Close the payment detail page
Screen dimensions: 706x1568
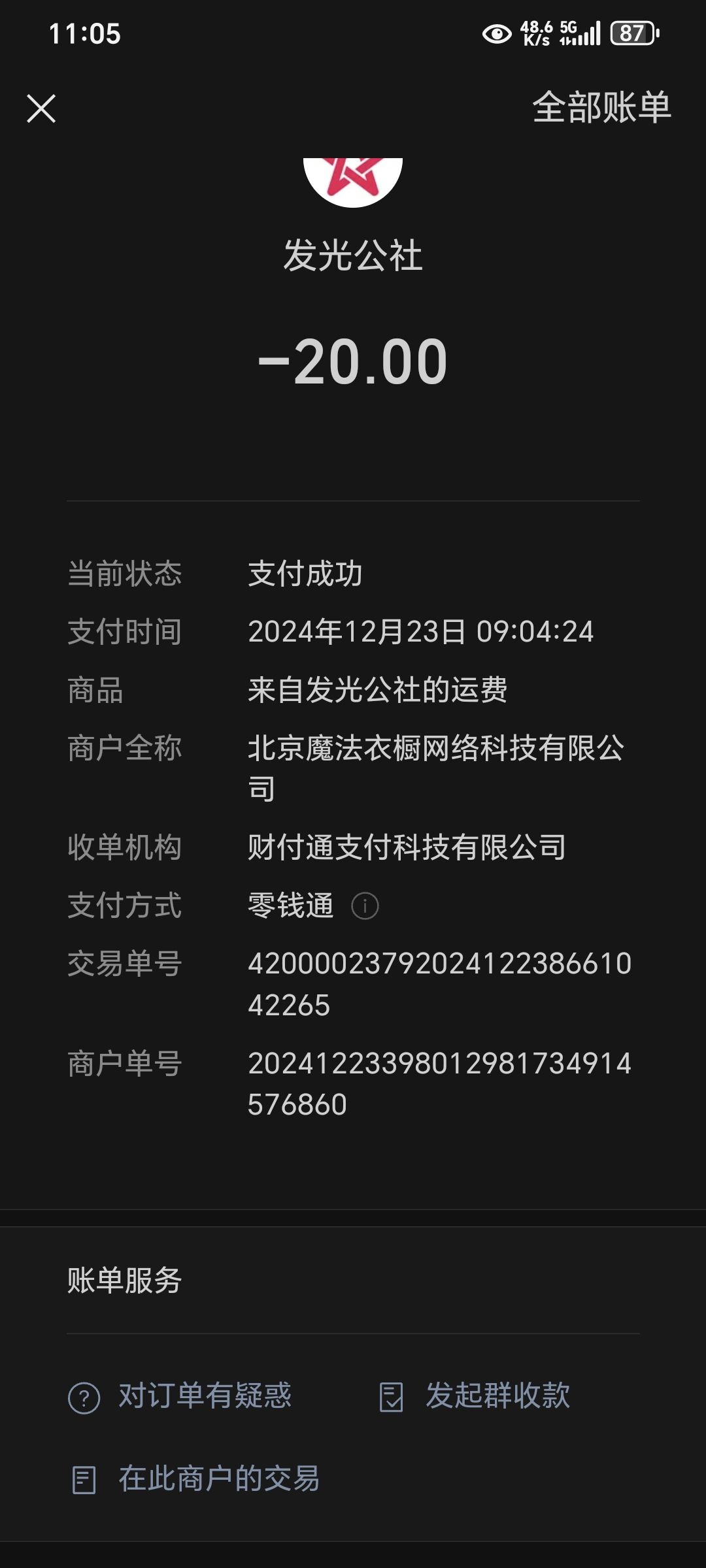[x=41, y=108]
